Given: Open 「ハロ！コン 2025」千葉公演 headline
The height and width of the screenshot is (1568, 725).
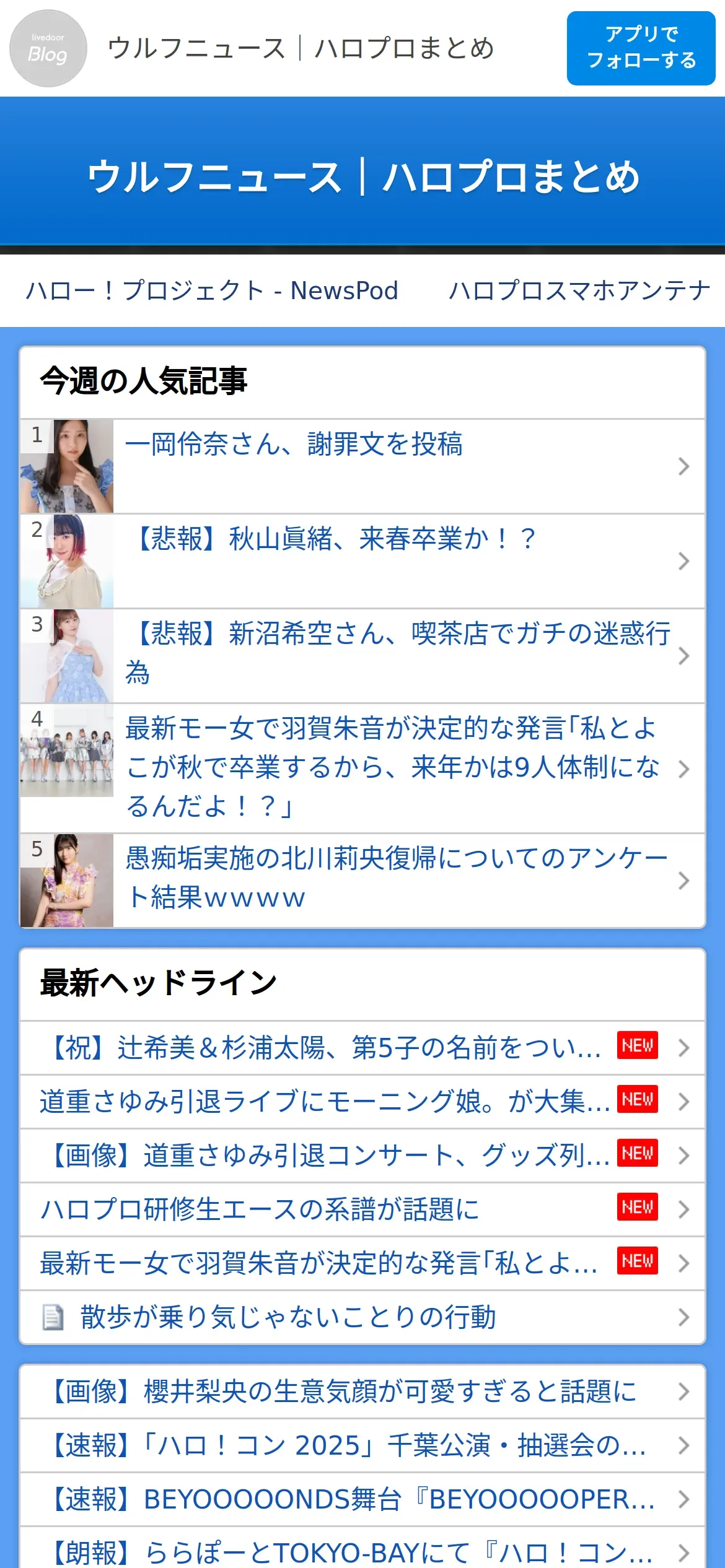Looking at the screenshot, I should (x=347, y=1445).
